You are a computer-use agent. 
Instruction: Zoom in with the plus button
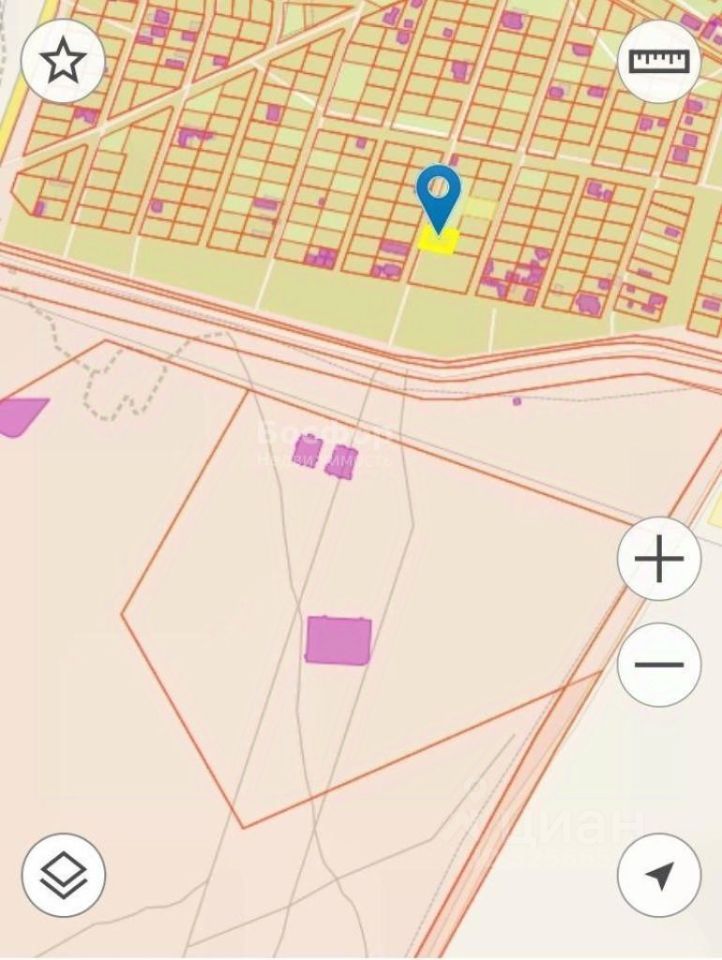pos(659,559)
